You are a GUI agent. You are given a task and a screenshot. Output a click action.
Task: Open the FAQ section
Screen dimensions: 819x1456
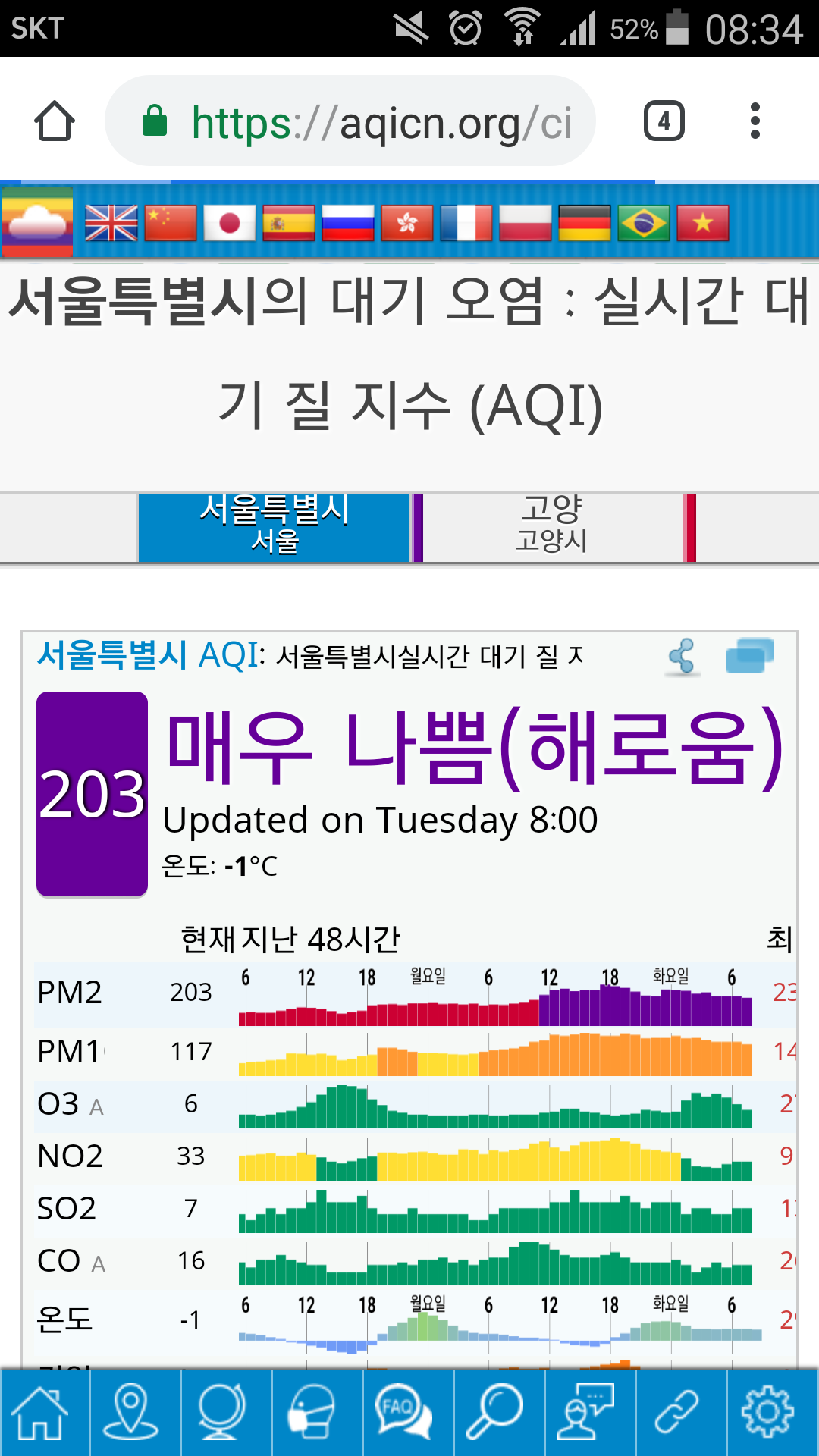(403, 1412)
